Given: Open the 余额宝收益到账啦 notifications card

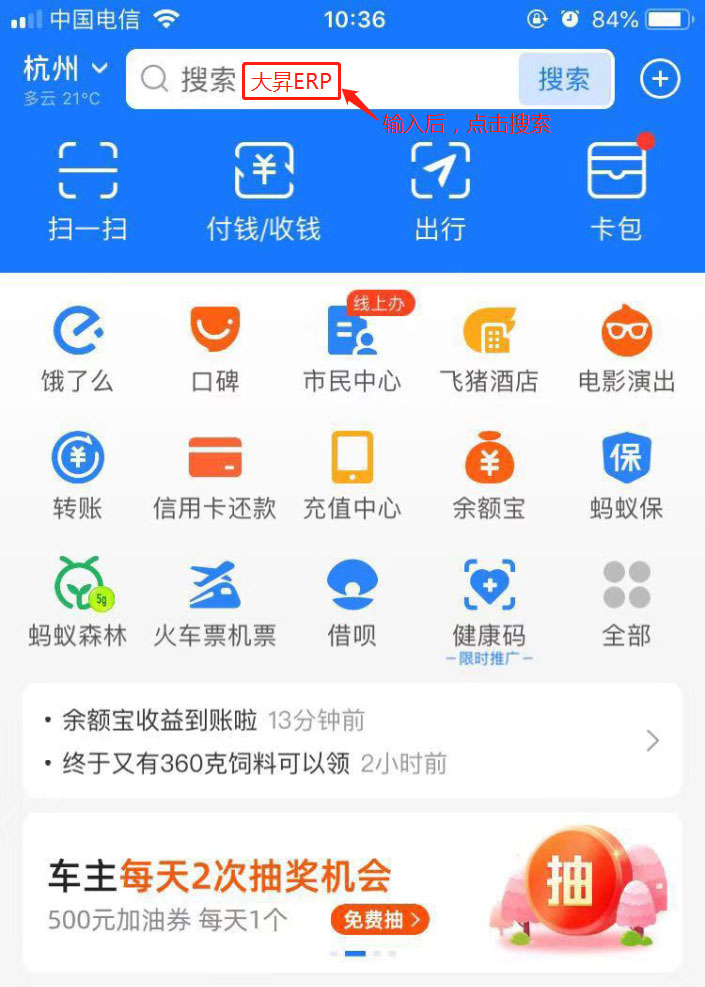Looking at the screenshot, I should pyautogui.click(x=352, y=740).
